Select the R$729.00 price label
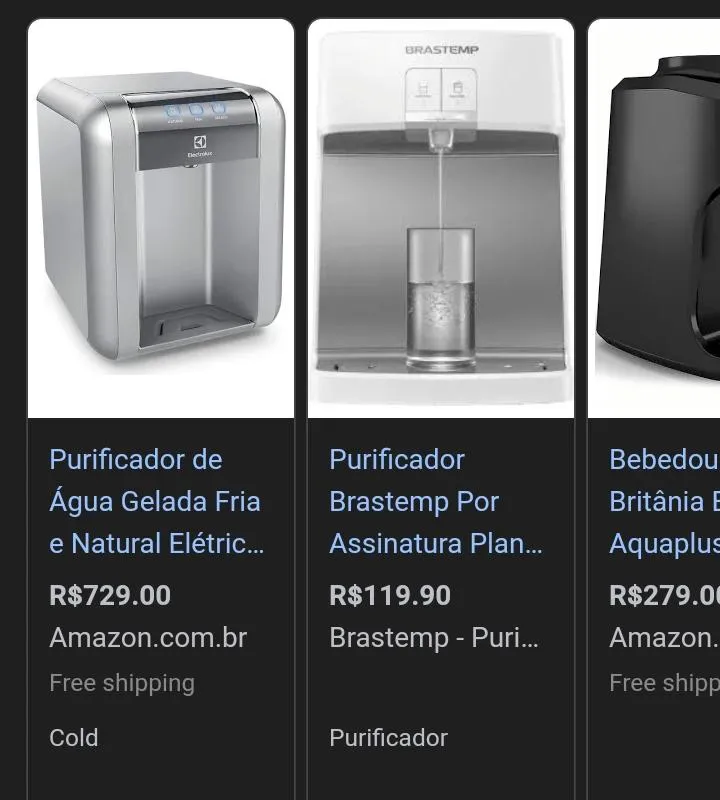The width and height of the screenshot is (720, 800). pos(110,595)
